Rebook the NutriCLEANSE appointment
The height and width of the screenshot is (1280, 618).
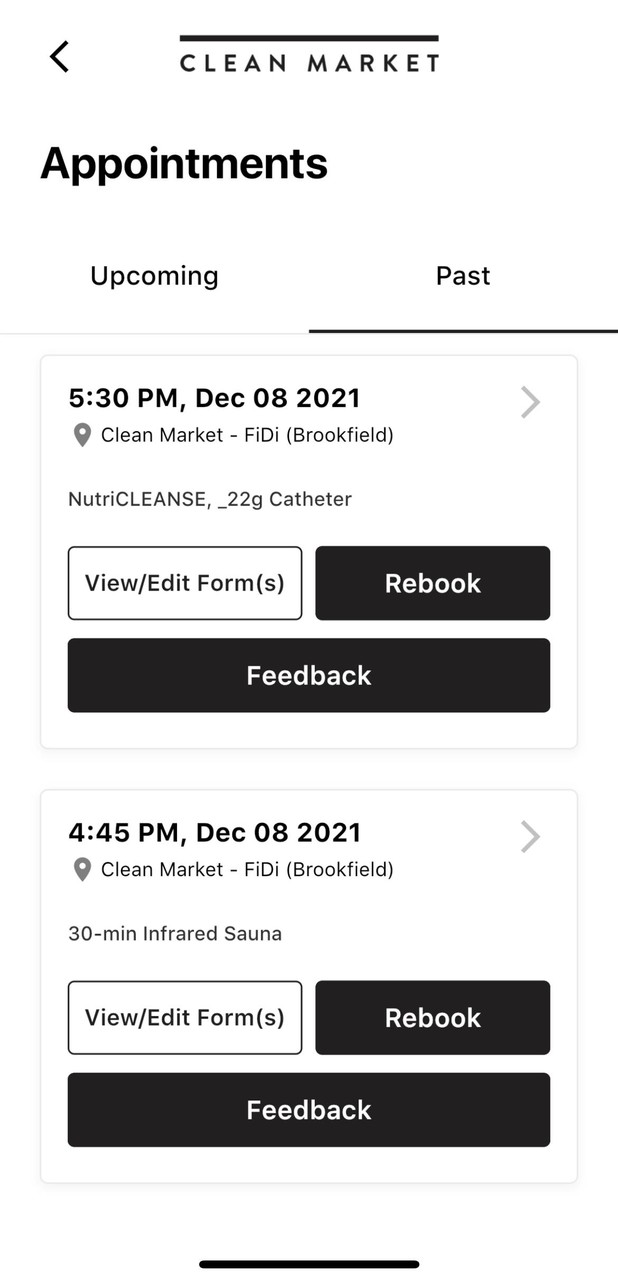tap(433, 583)
